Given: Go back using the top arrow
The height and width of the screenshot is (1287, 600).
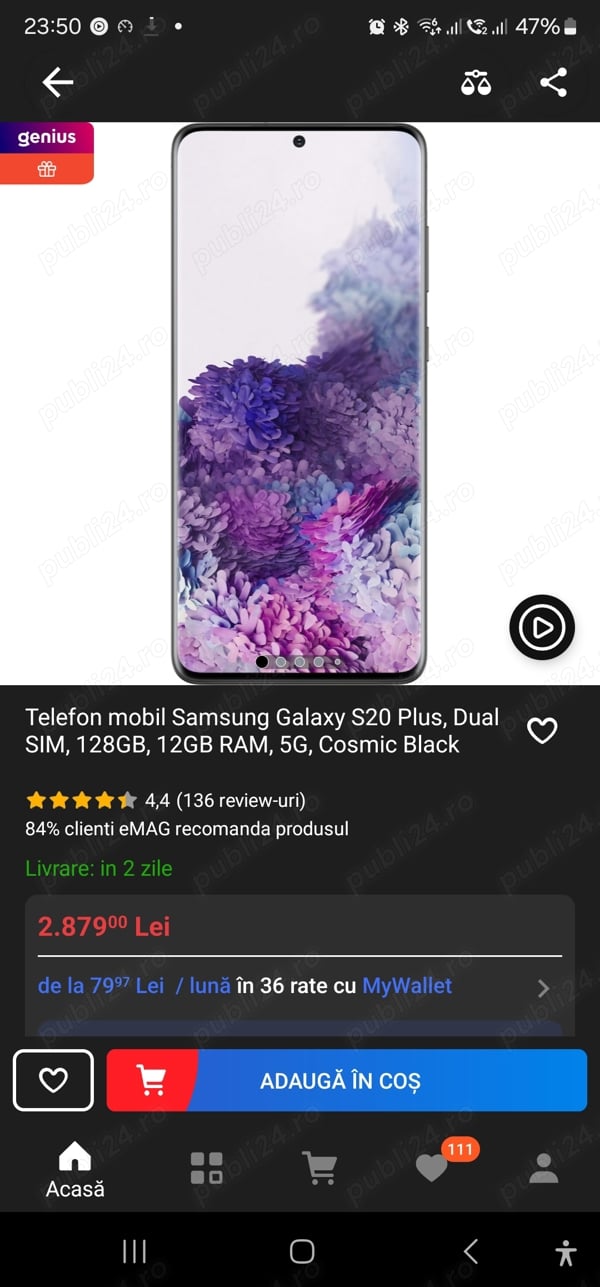Looking at the screenshot, I should pos(57,82).
